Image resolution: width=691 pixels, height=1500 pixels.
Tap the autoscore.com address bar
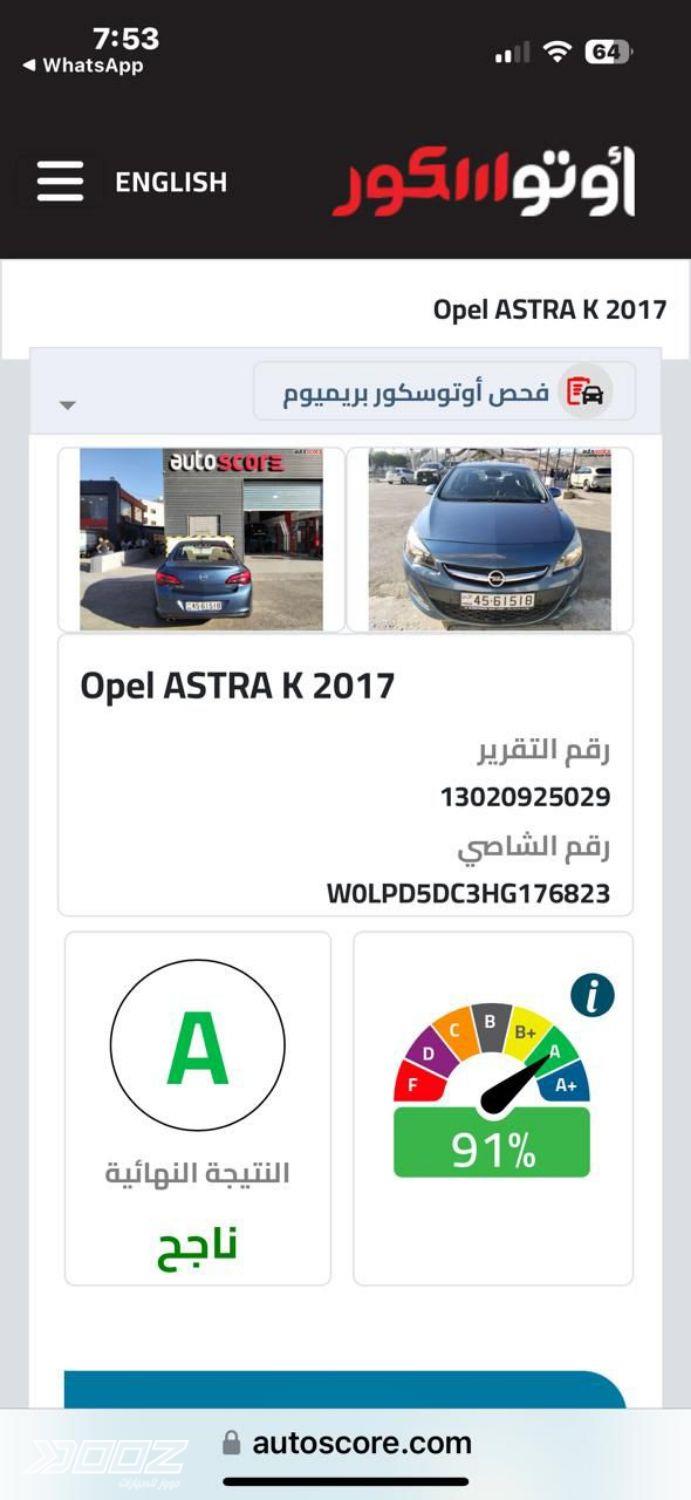(346, 1443)
